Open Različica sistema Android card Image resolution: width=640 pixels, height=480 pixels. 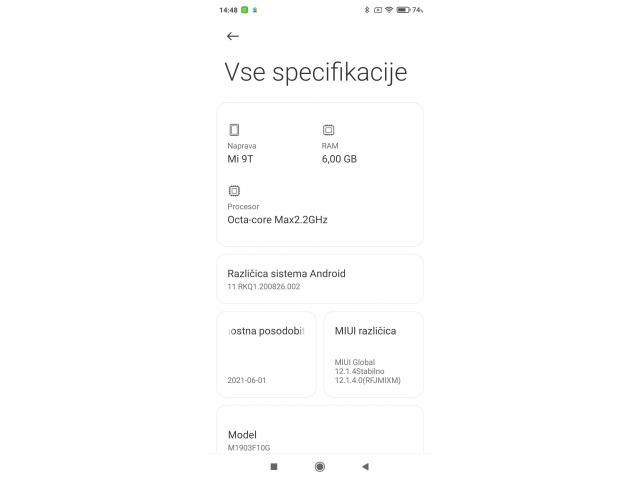[319, 279]
